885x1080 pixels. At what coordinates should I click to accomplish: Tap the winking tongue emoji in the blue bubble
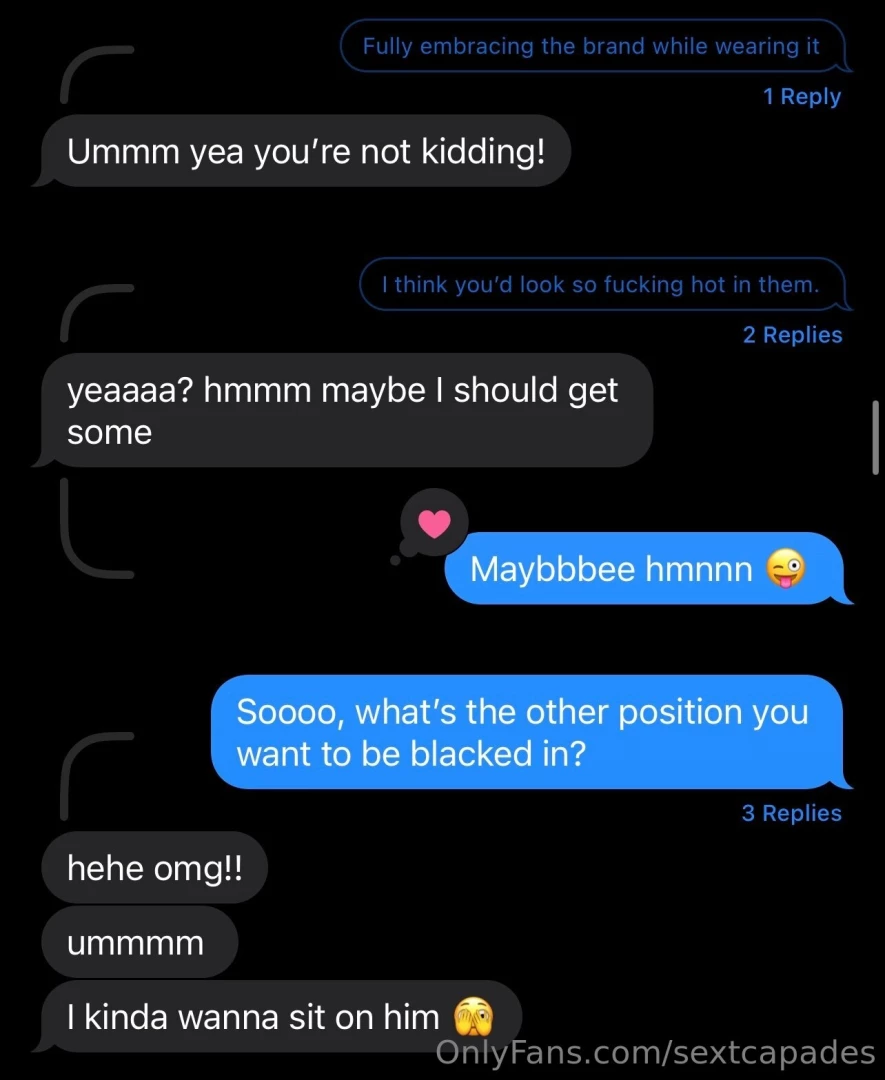(786, 569)
